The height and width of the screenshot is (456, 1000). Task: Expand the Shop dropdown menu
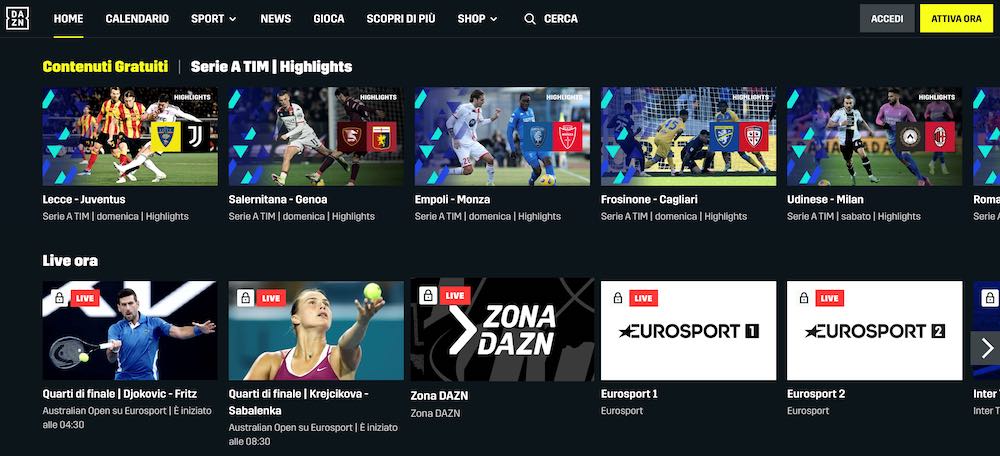coord(478,19)
